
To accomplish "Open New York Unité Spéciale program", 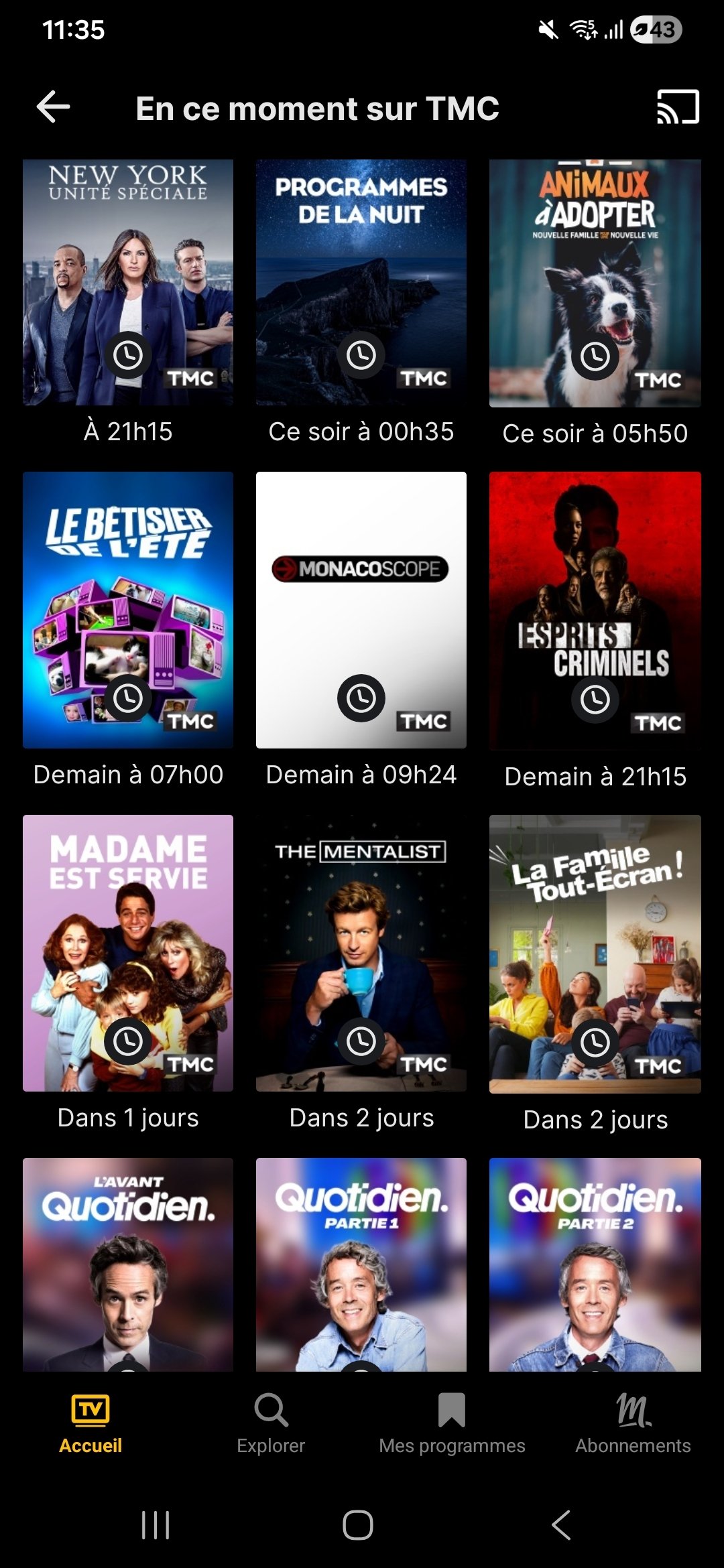I will [x=128, y=282].
